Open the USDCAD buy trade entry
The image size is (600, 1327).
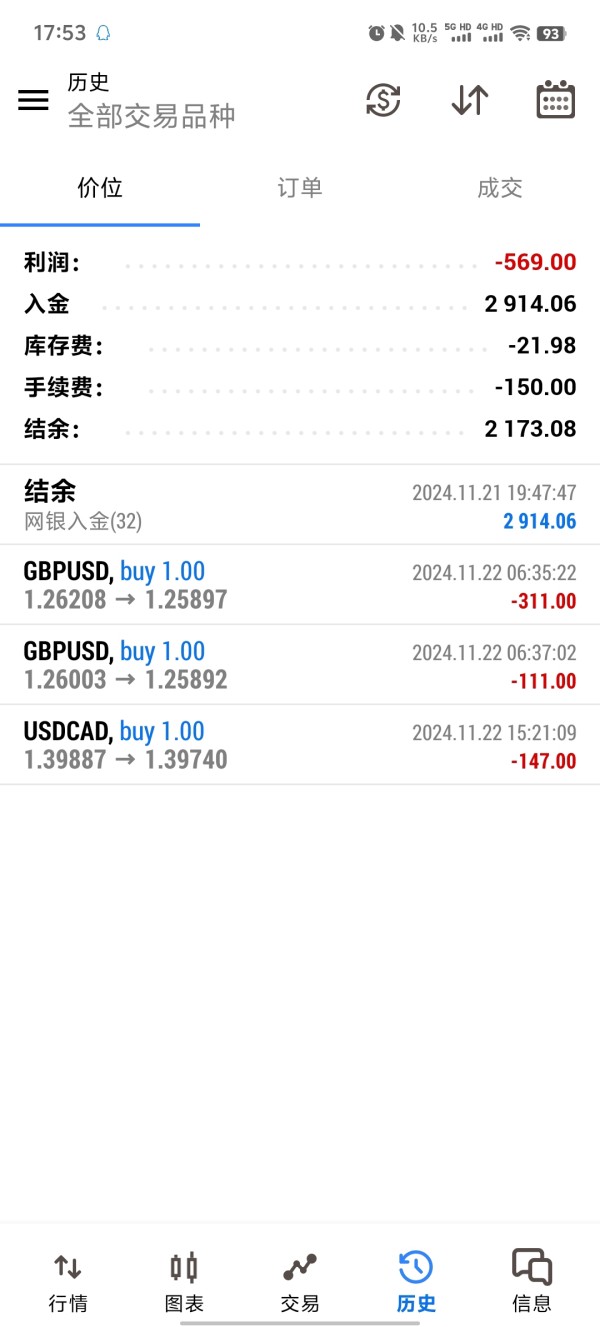[300, 745]
